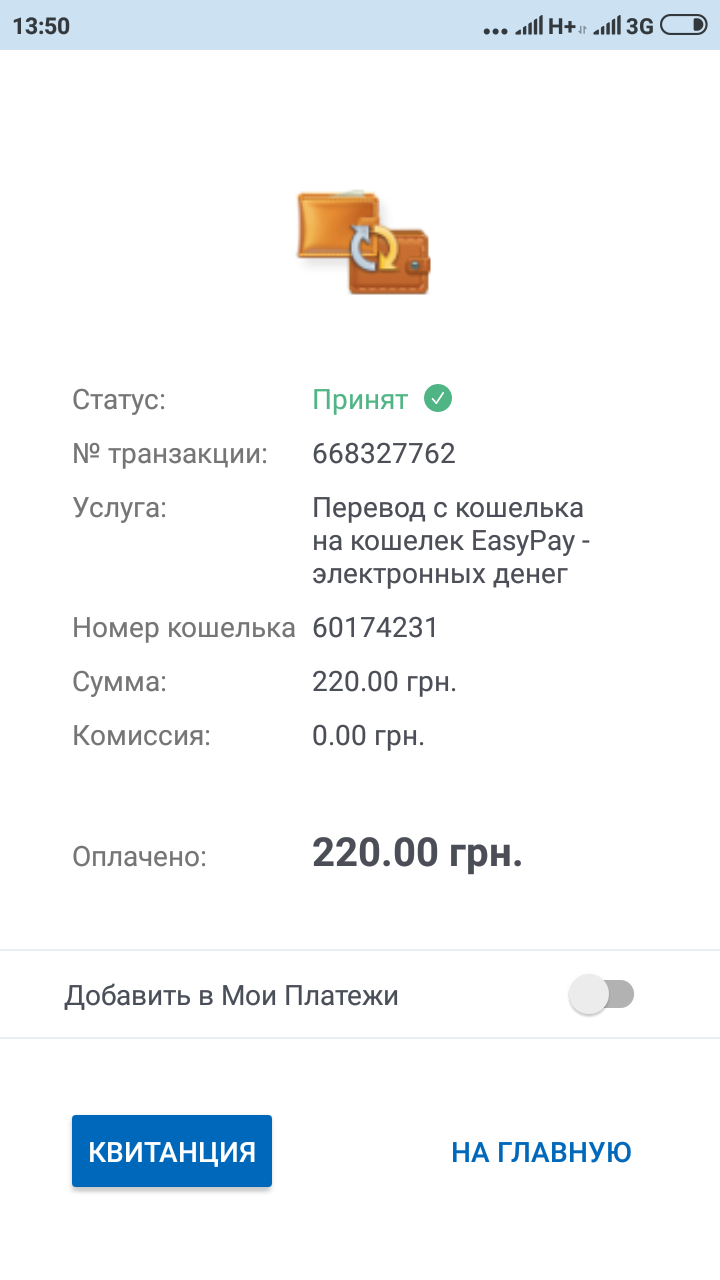The image size is (720, 1280).
Task: Open the receipt with the КВИТАНЦИЯ button
Action: click(x=172, y=1151)
